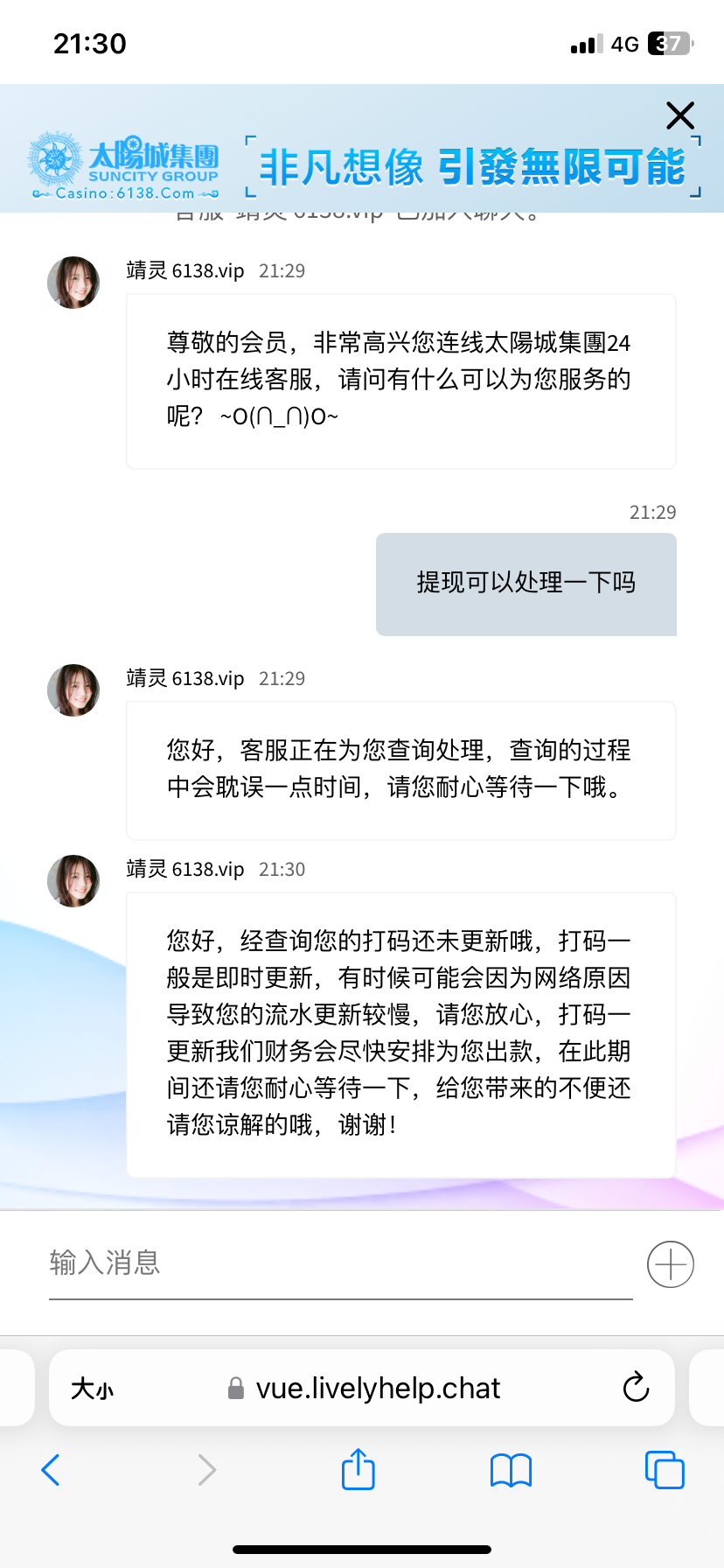Tap the agent's 21:30 reply bubble
Viewport: 724px width, 1568px height.
[400, 1032]
